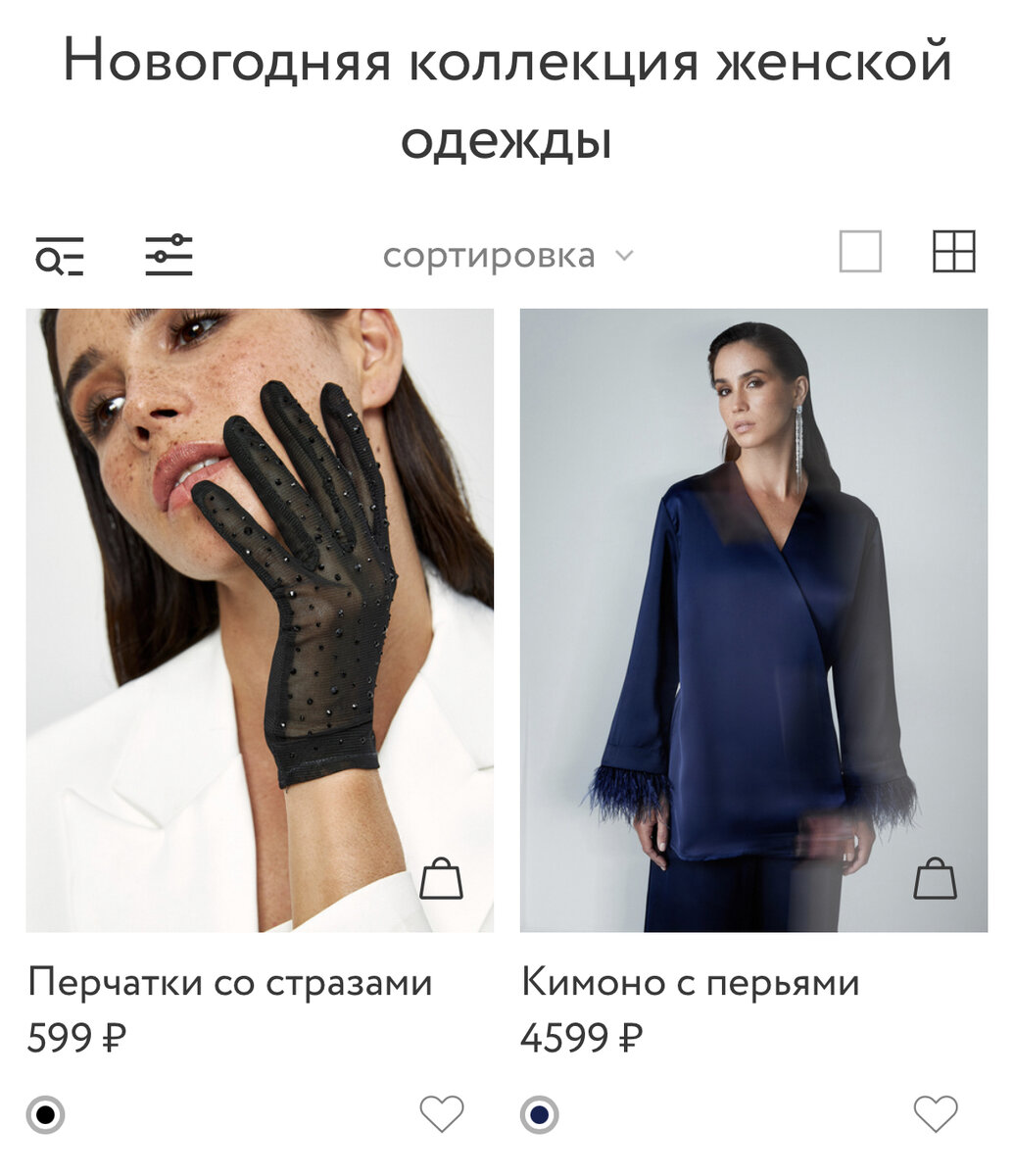Add Перчатки со стразами to the bag
The height and width of the screenshot is (1176, 1014).
click(x=441, y=879)
